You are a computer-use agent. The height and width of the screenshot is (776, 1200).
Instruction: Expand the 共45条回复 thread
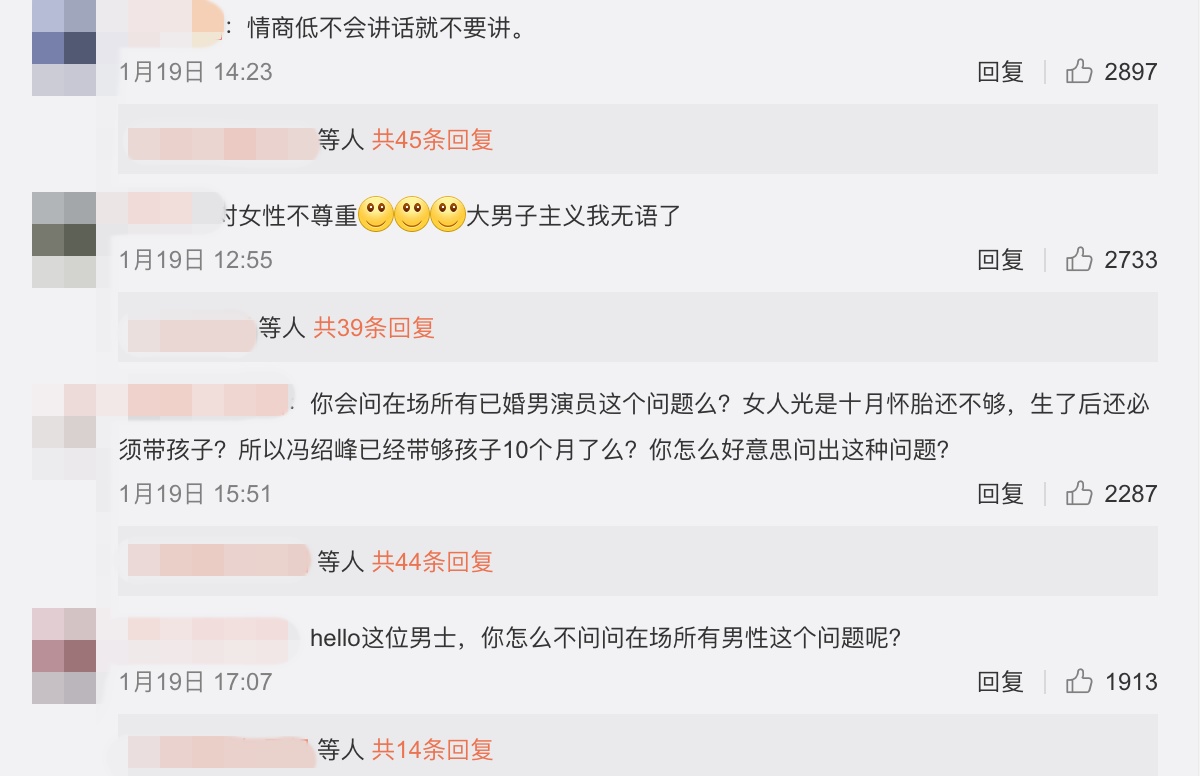point(433,140)
